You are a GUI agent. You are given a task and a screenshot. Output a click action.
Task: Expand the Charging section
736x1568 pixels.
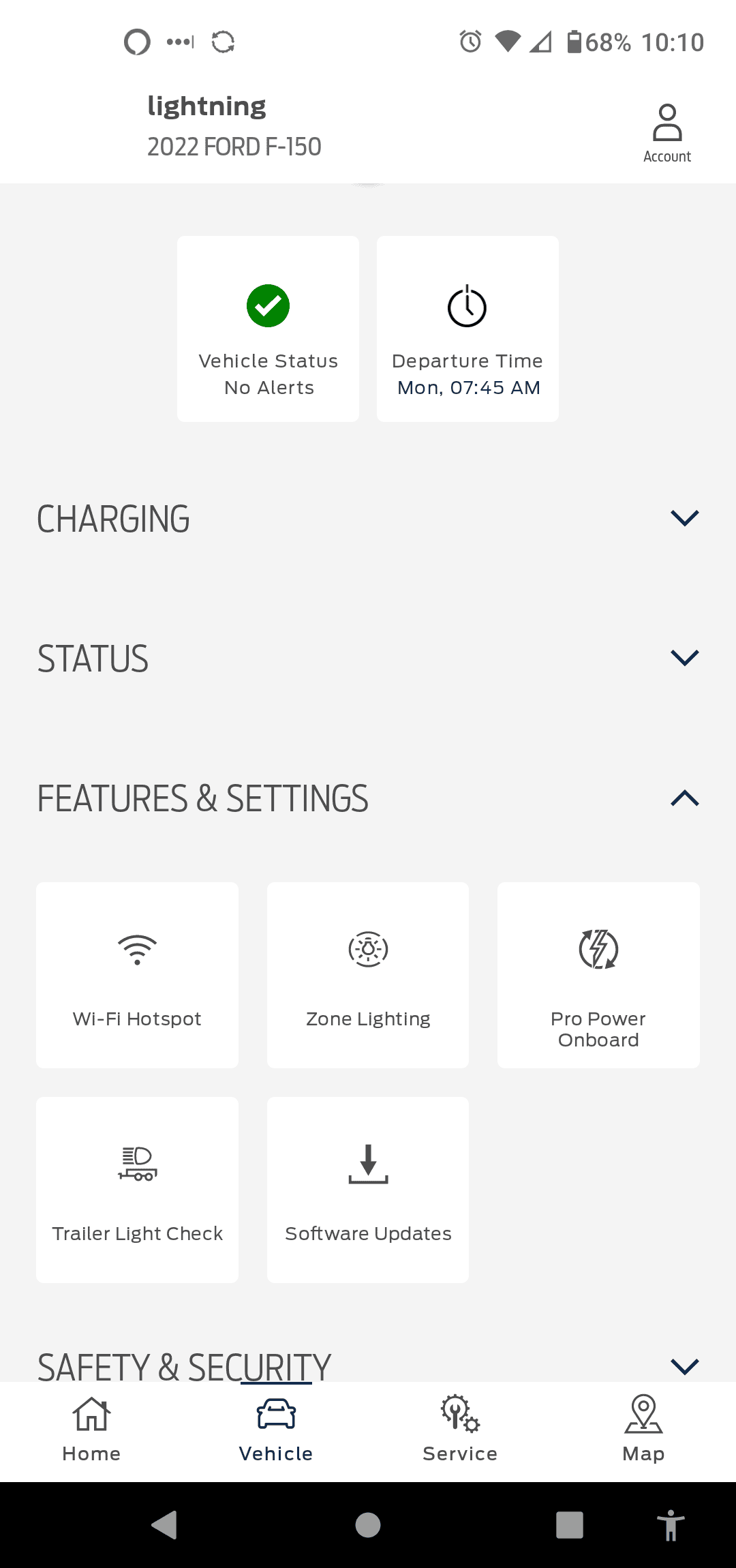click(684, 518)
